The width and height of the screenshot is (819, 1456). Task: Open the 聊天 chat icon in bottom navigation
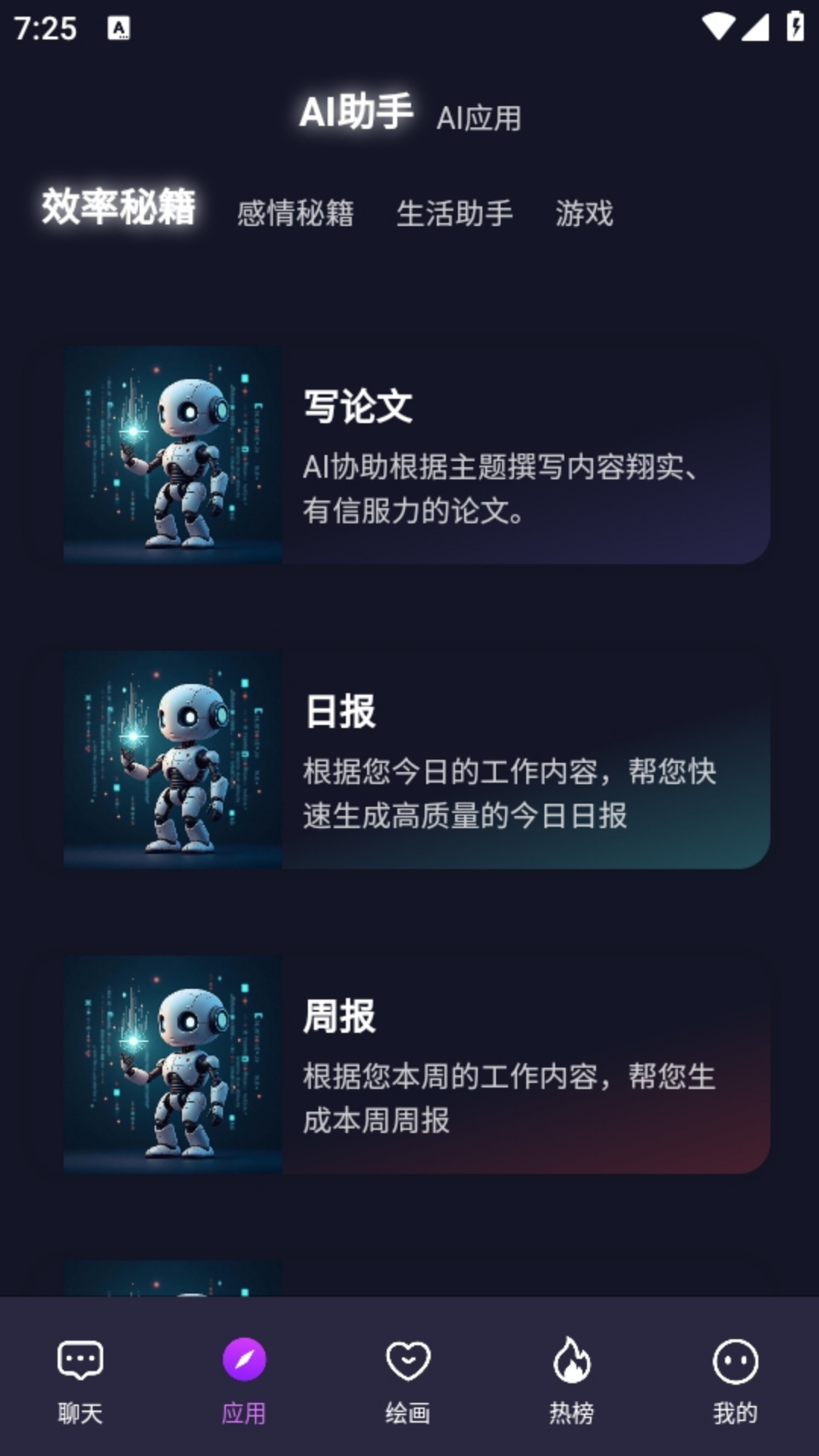tap(78, 1361)
